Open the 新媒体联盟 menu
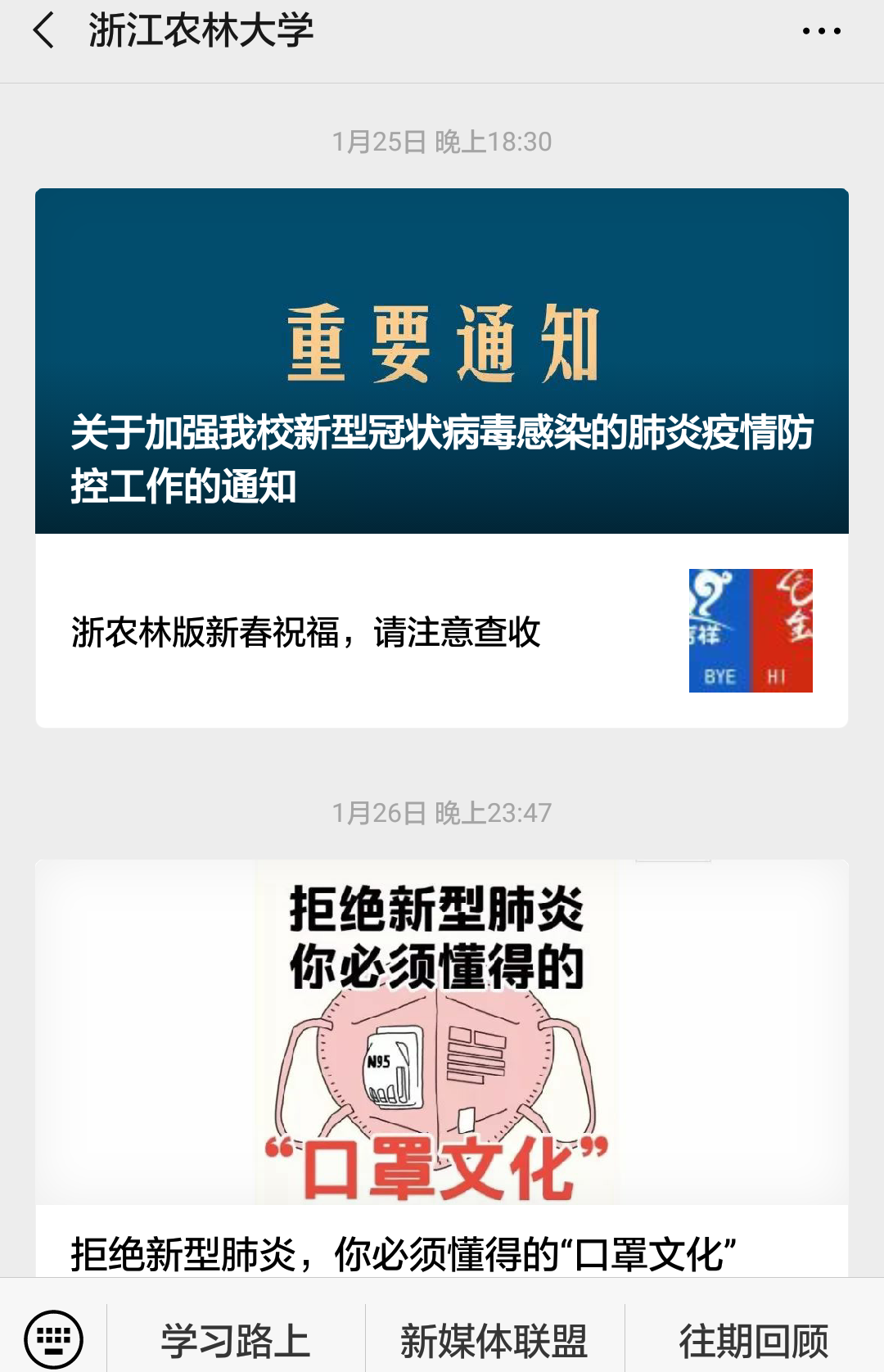The height and width of the screenshot is (1372, 884). pyautogui.click(x=494, y=1341)
